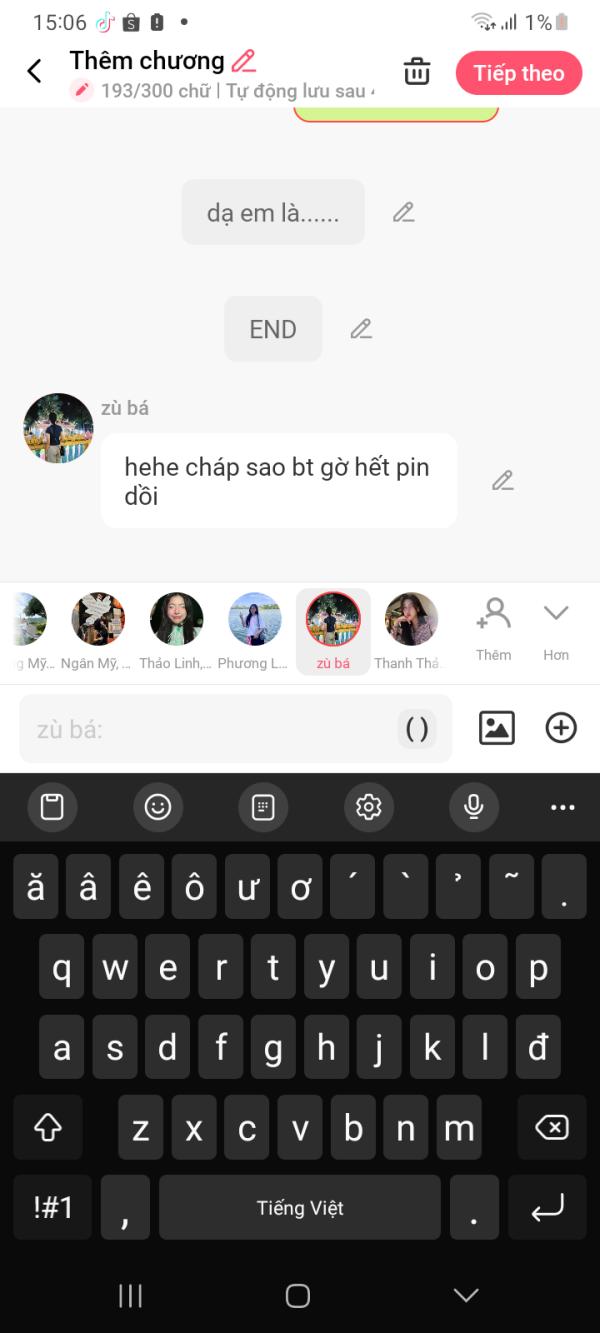Viewport: 600px width, 1333px height.
Task: Select character Phương L...
Action: pyautogui.click(x=254, y=630)
